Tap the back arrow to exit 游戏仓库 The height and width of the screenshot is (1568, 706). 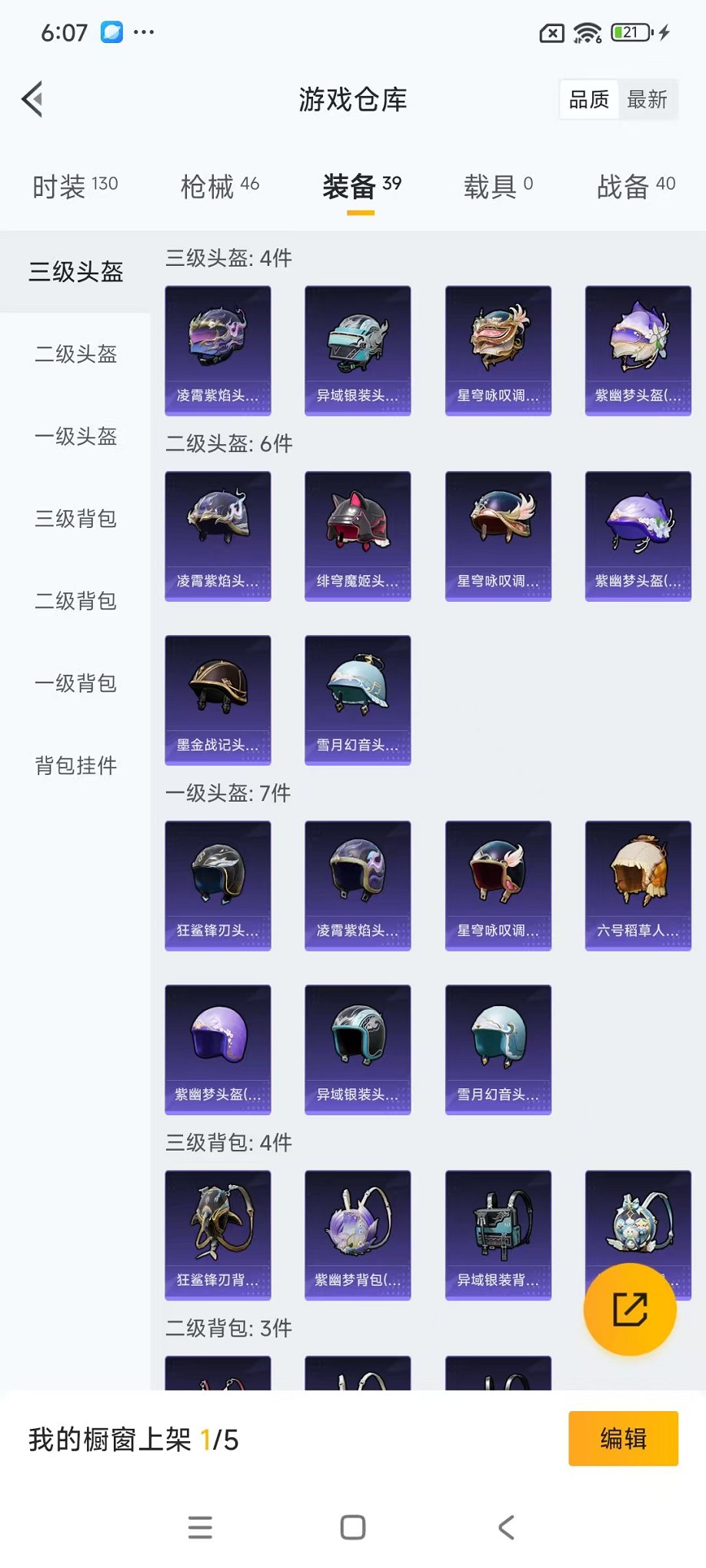31,99
